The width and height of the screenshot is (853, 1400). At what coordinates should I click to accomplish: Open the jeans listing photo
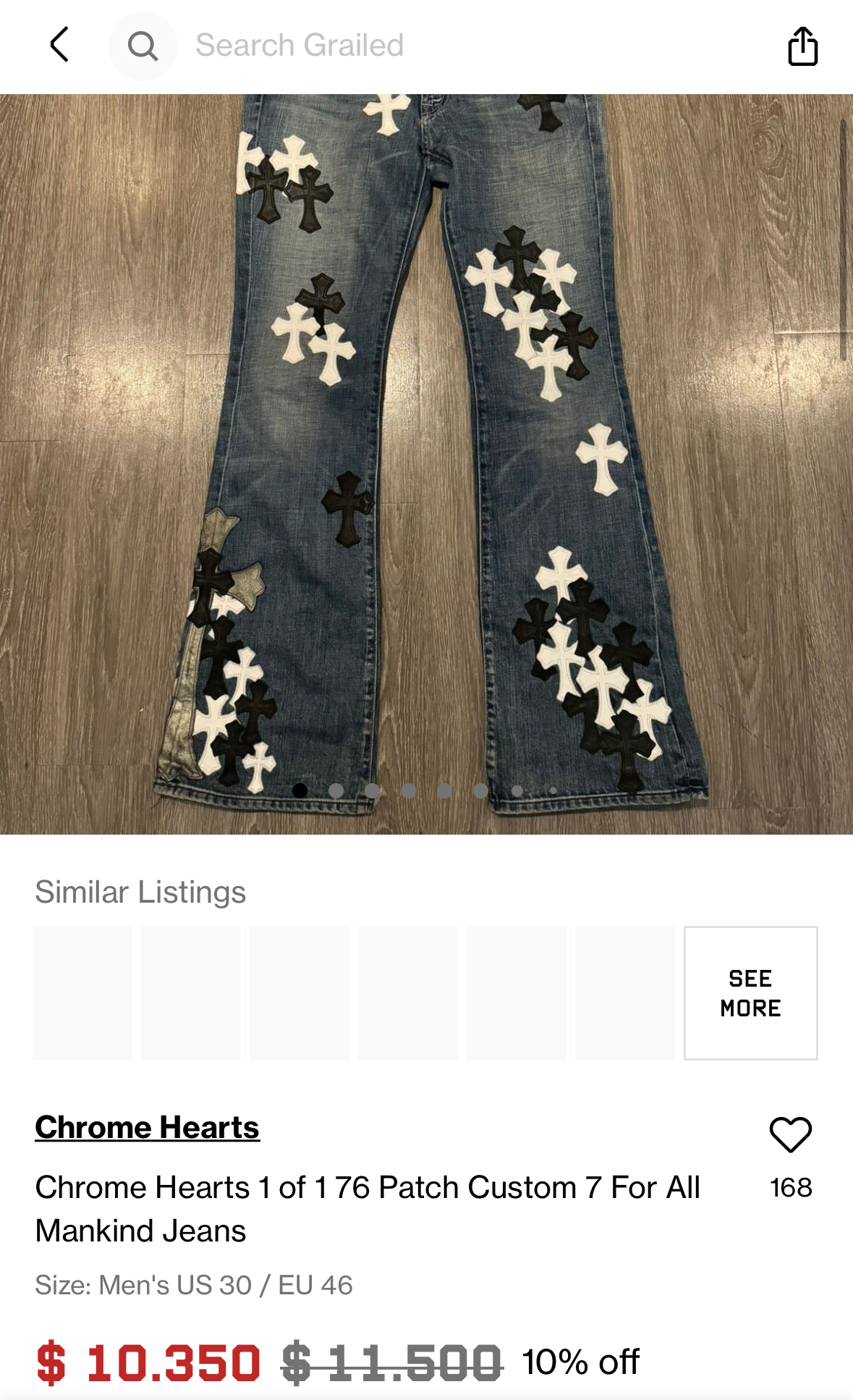426,464
